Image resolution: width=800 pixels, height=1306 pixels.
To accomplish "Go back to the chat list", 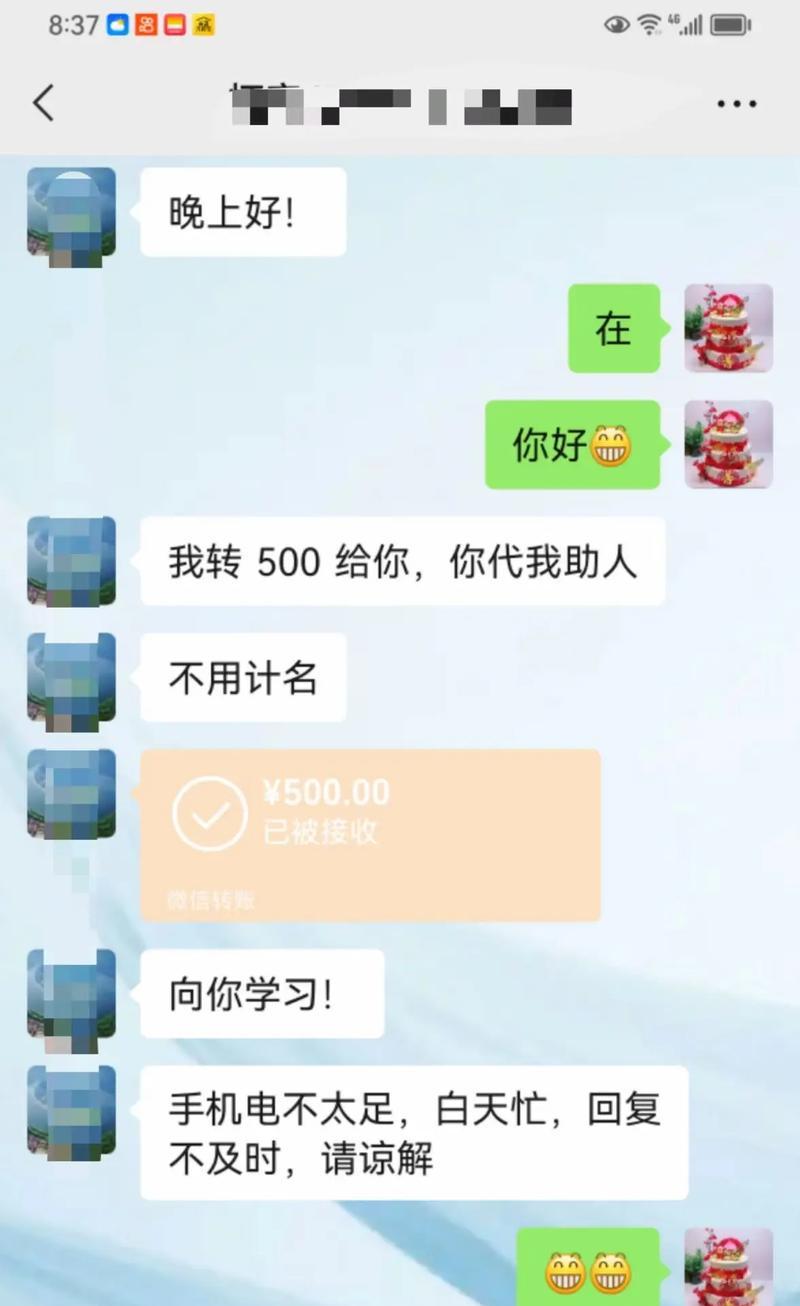I will (x=43, y=103).
